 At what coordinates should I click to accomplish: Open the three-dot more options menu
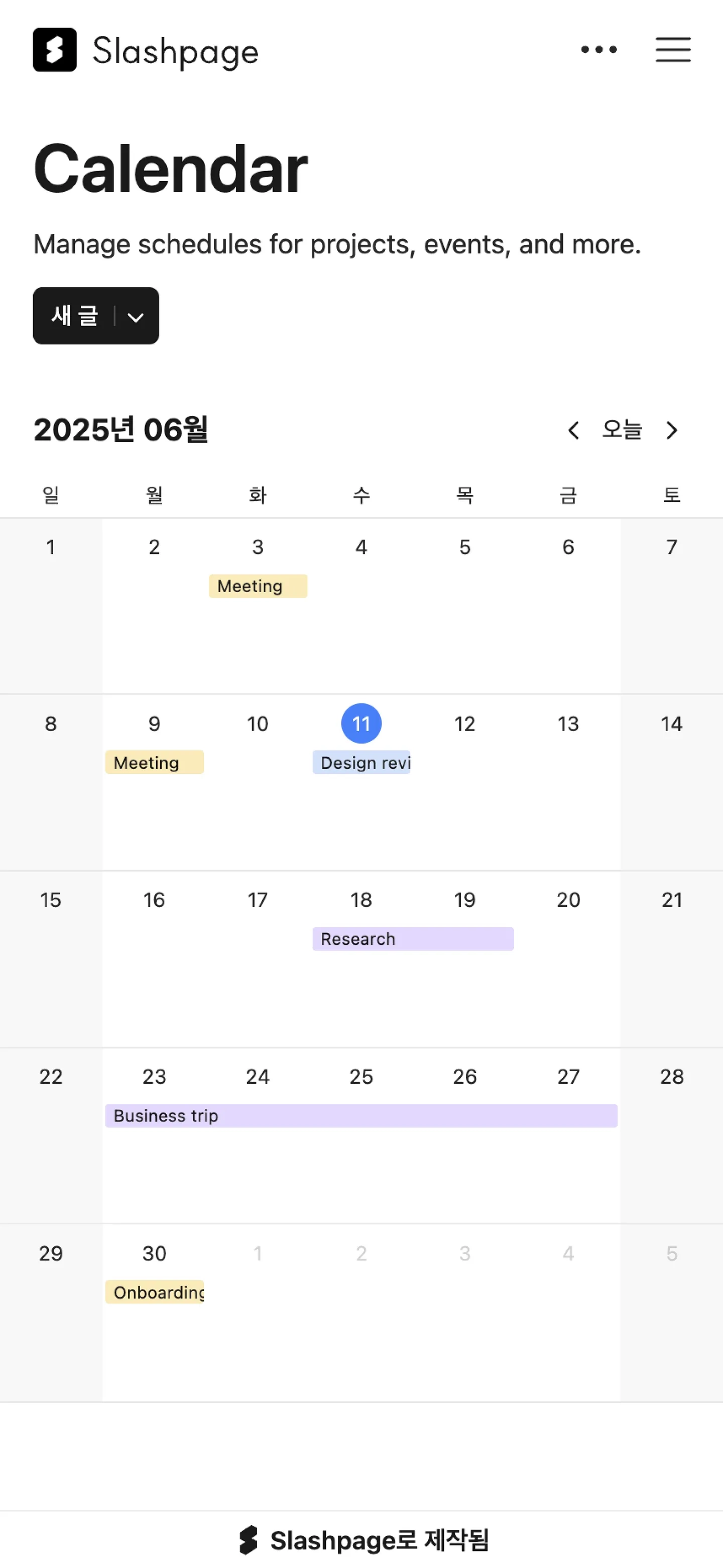599,50
